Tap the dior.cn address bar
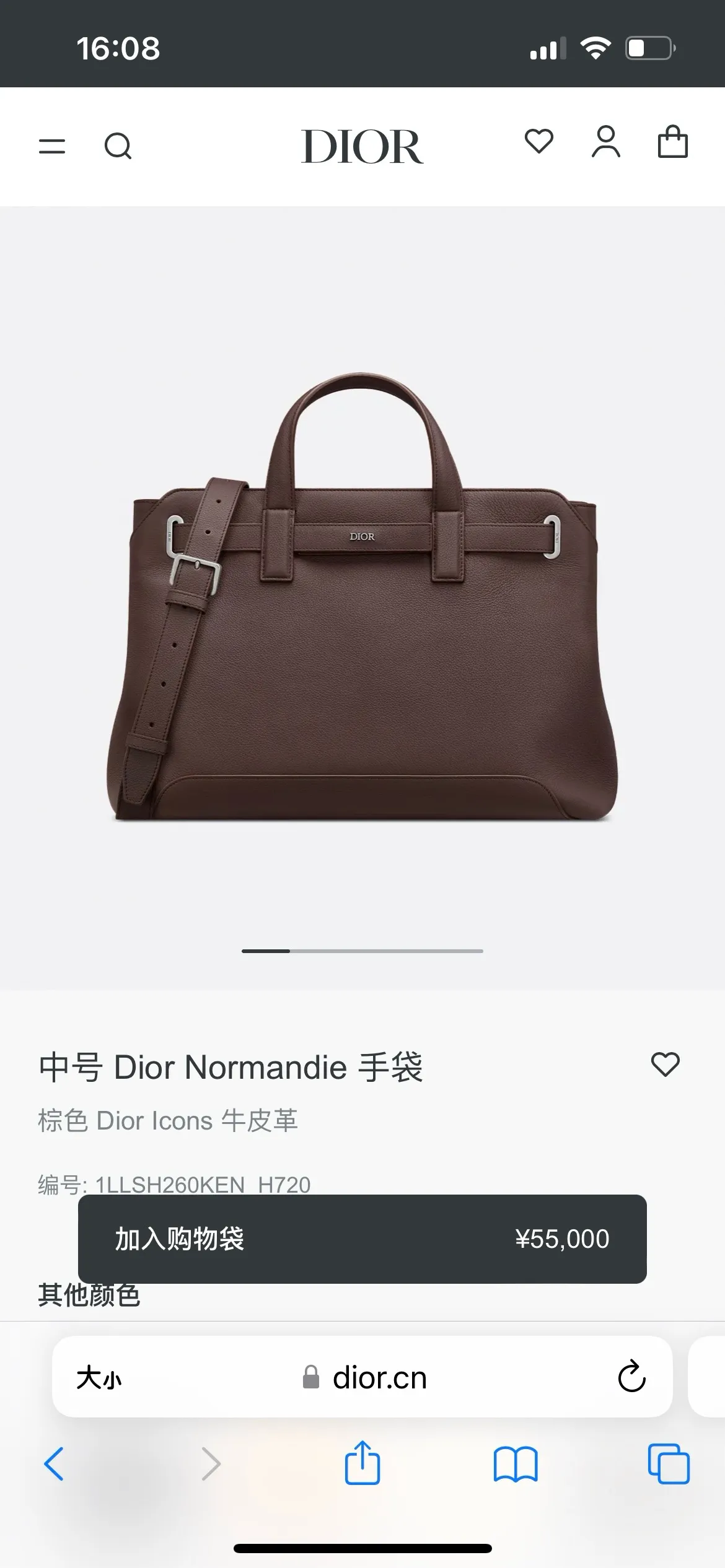 point(378,1378)
